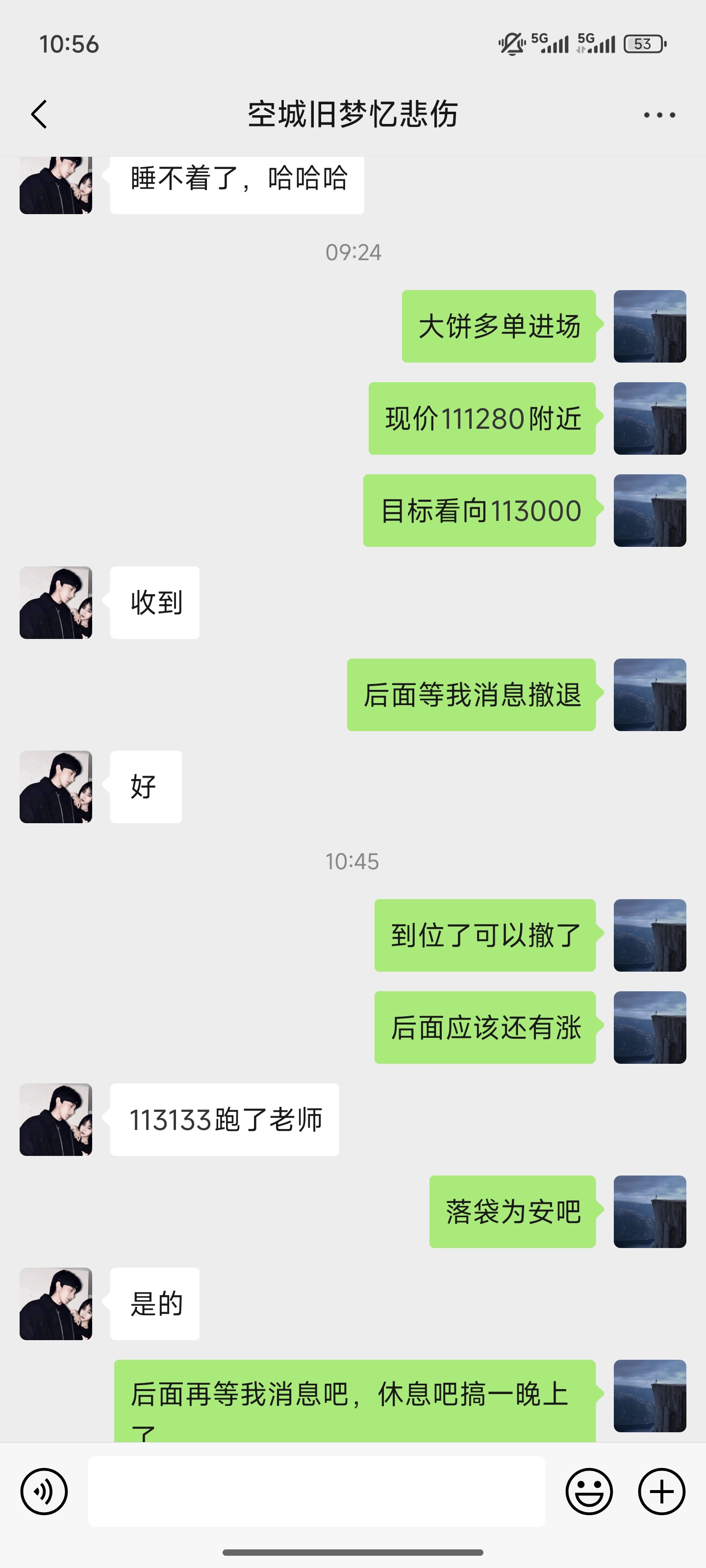Tap my avatar beside 大饼多单进场

point(649,326)
